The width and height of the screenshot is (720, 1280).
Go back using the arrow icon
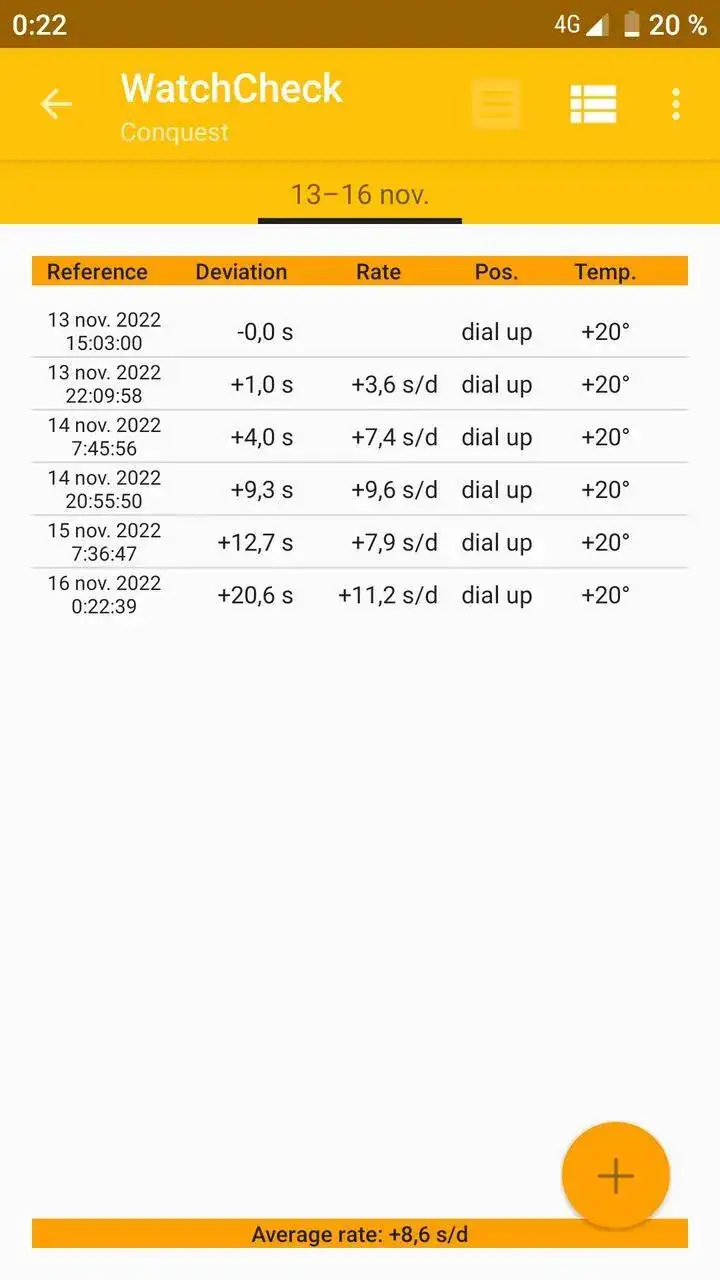[56, 104]
